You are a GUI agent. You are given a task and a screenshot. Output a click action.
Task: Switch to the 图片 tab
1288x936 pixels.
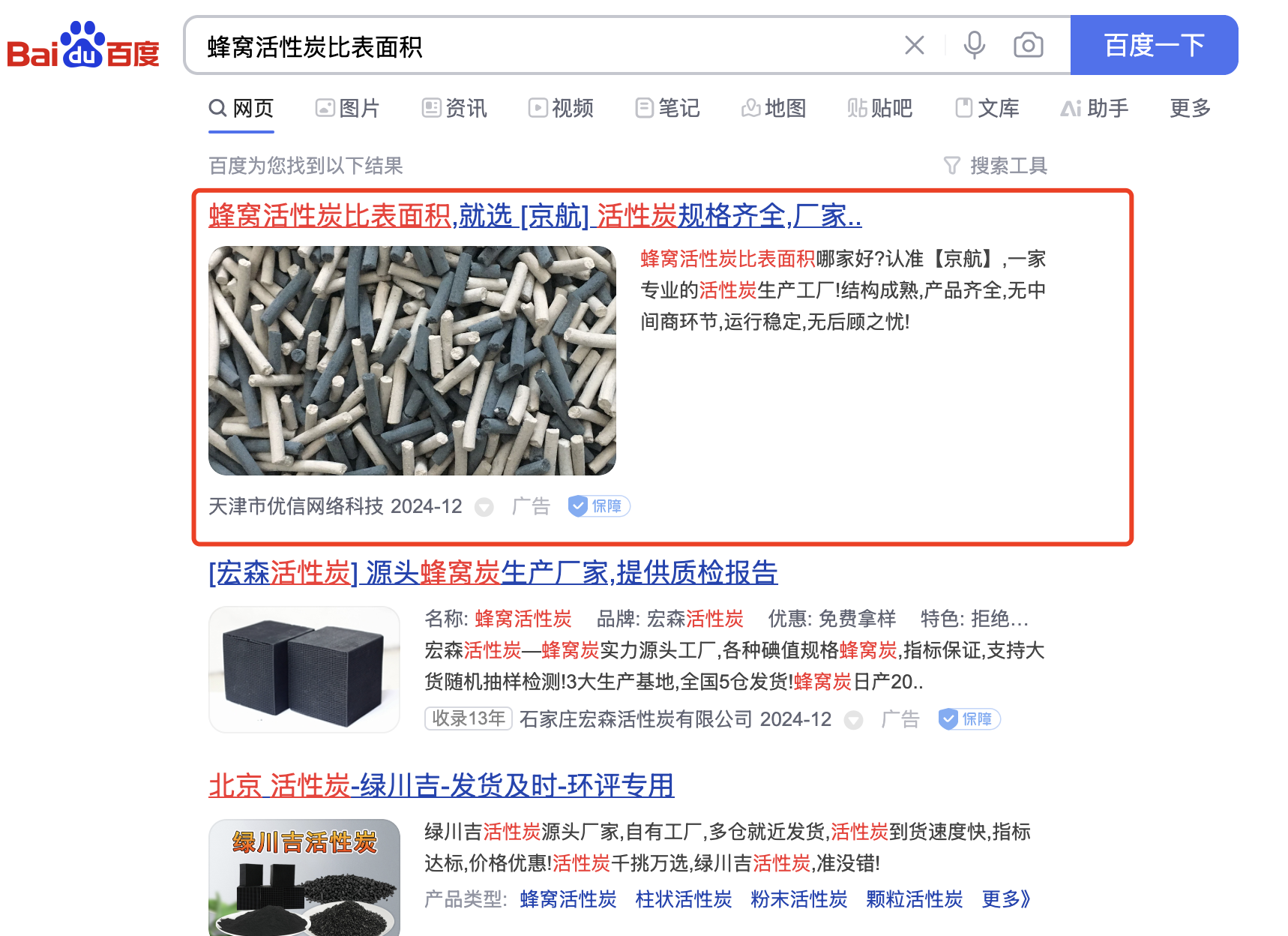point(348,108)
